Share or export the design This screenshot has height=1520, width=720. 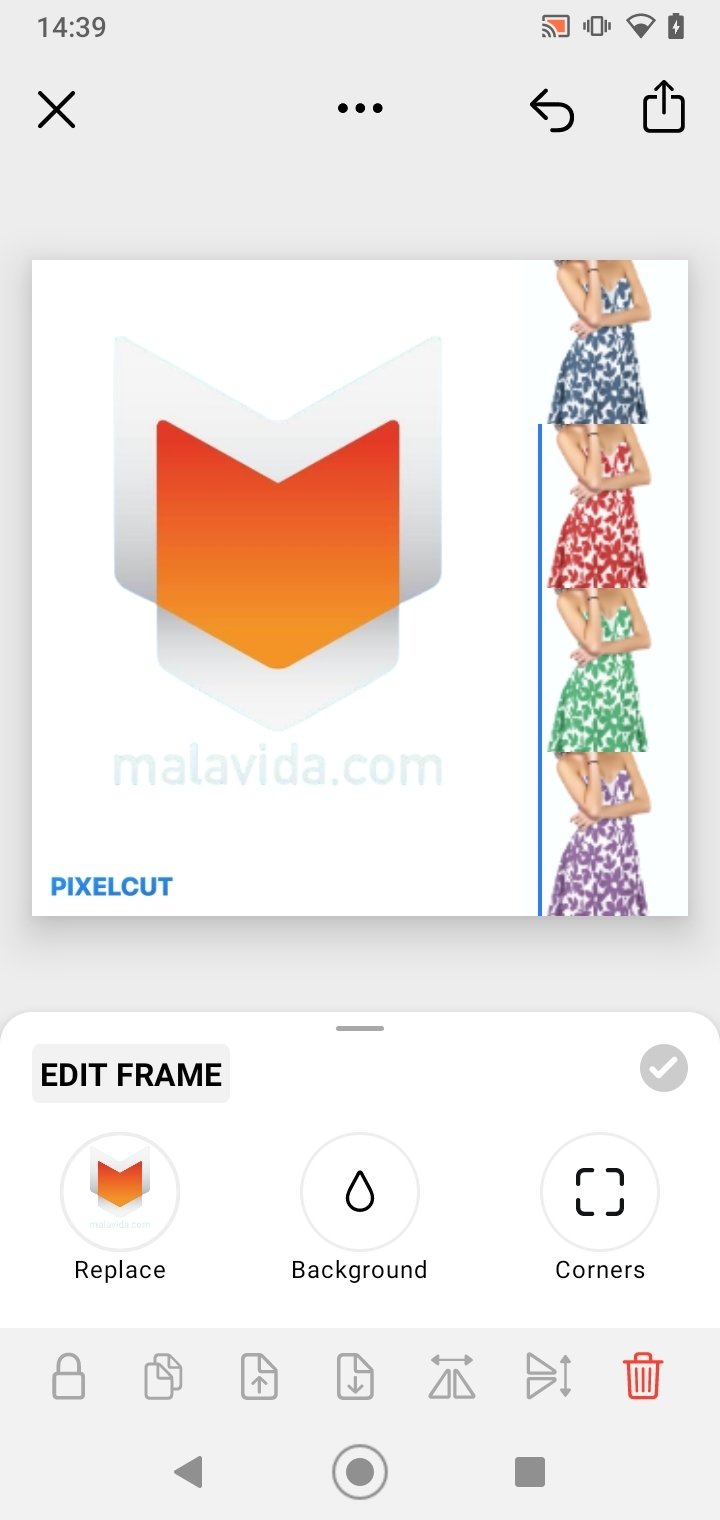click(663, 108)
